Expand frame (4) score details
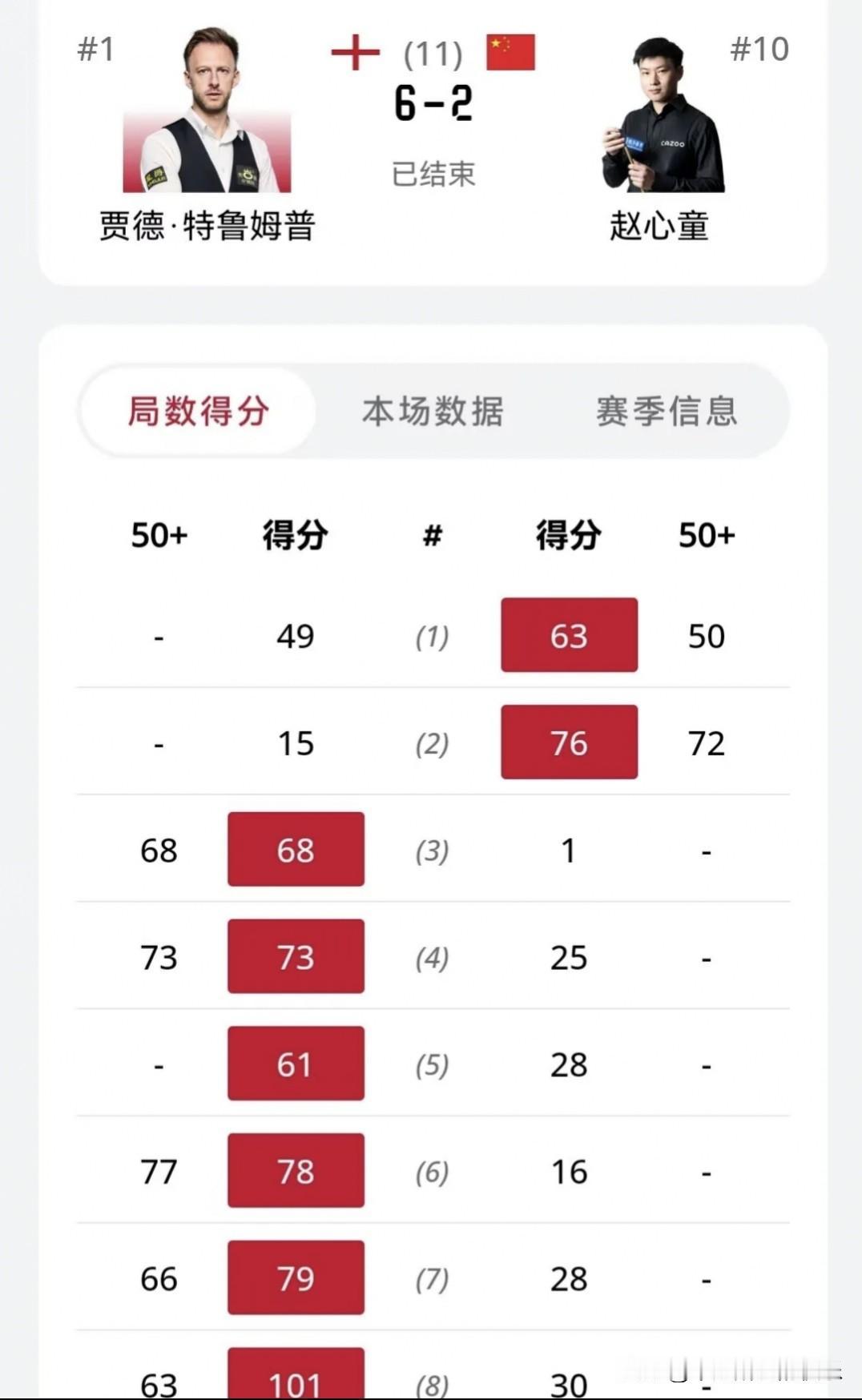Image resolution: width=862 pixels, height=1400 pixels. [x=433, y=957]
